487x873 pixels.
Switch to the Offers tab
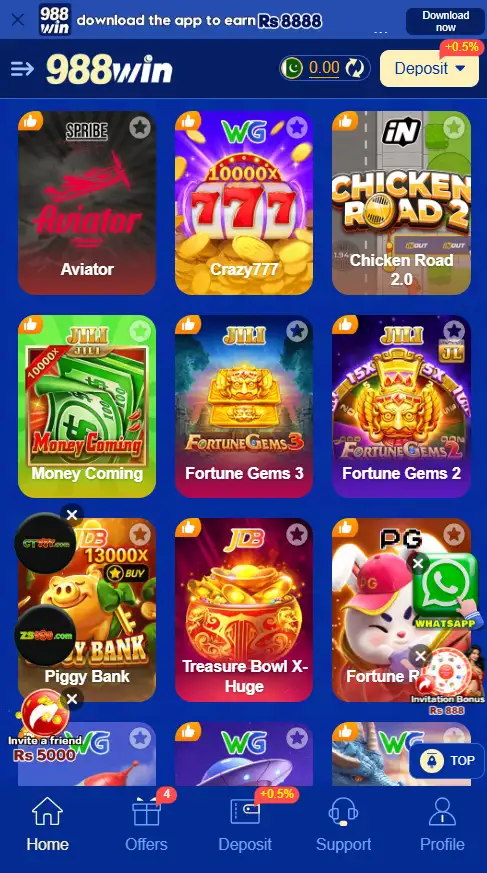(146, 825)
